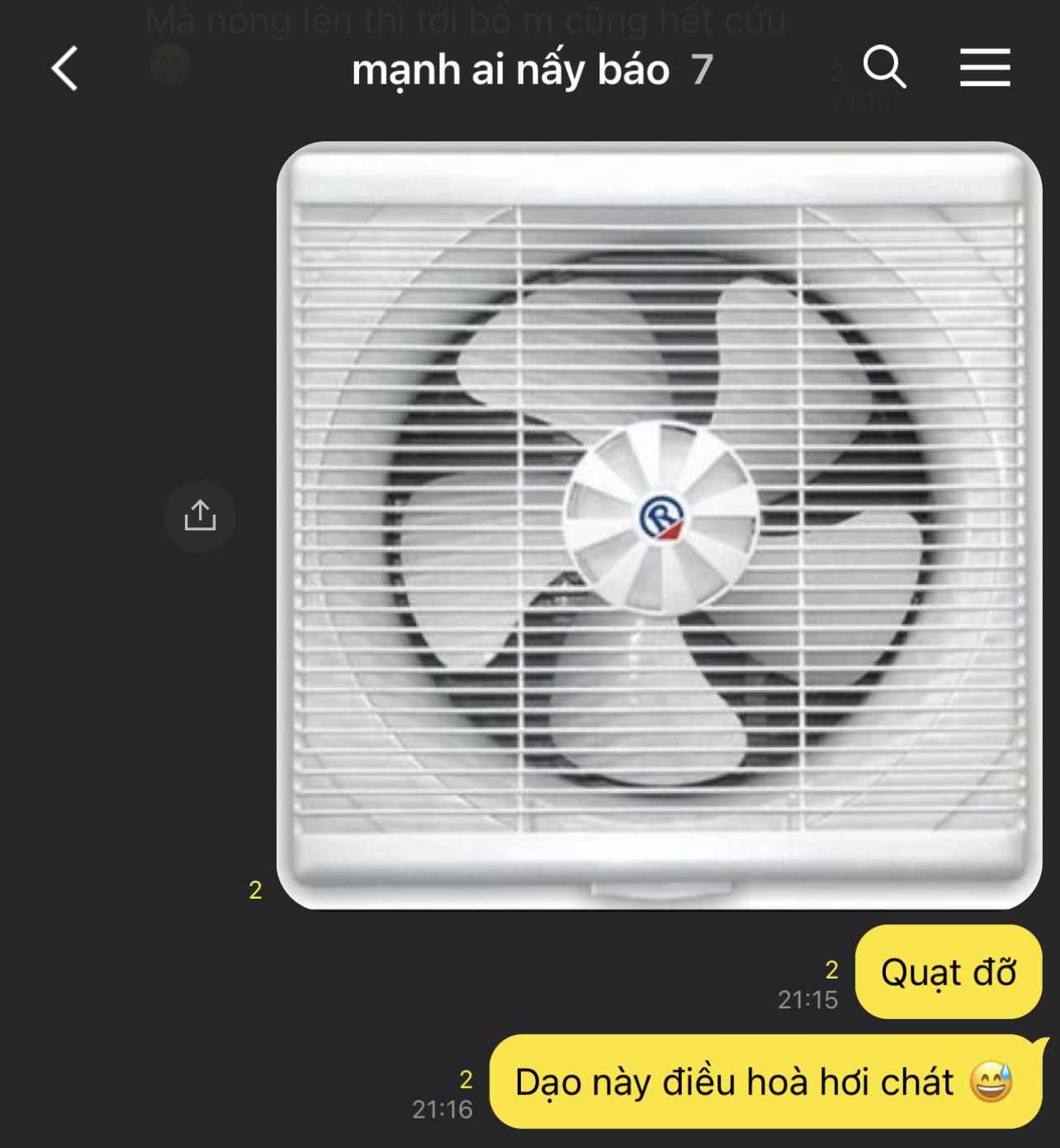This screenshot has width=1060, height=1148.
Task: Search within this conversation
Action: pos(884,67)
